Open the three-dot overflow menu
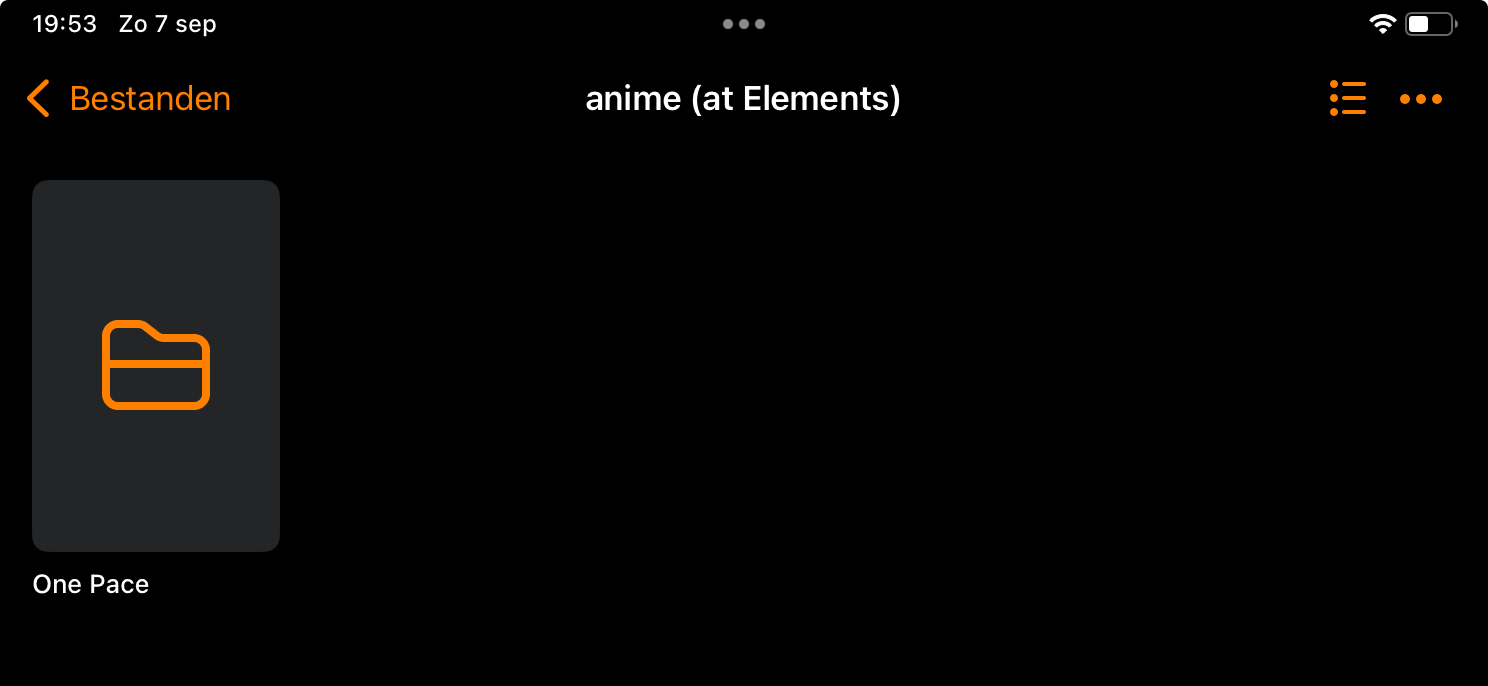Viewport: 1488px width, 686px height. pos(1421,99)
